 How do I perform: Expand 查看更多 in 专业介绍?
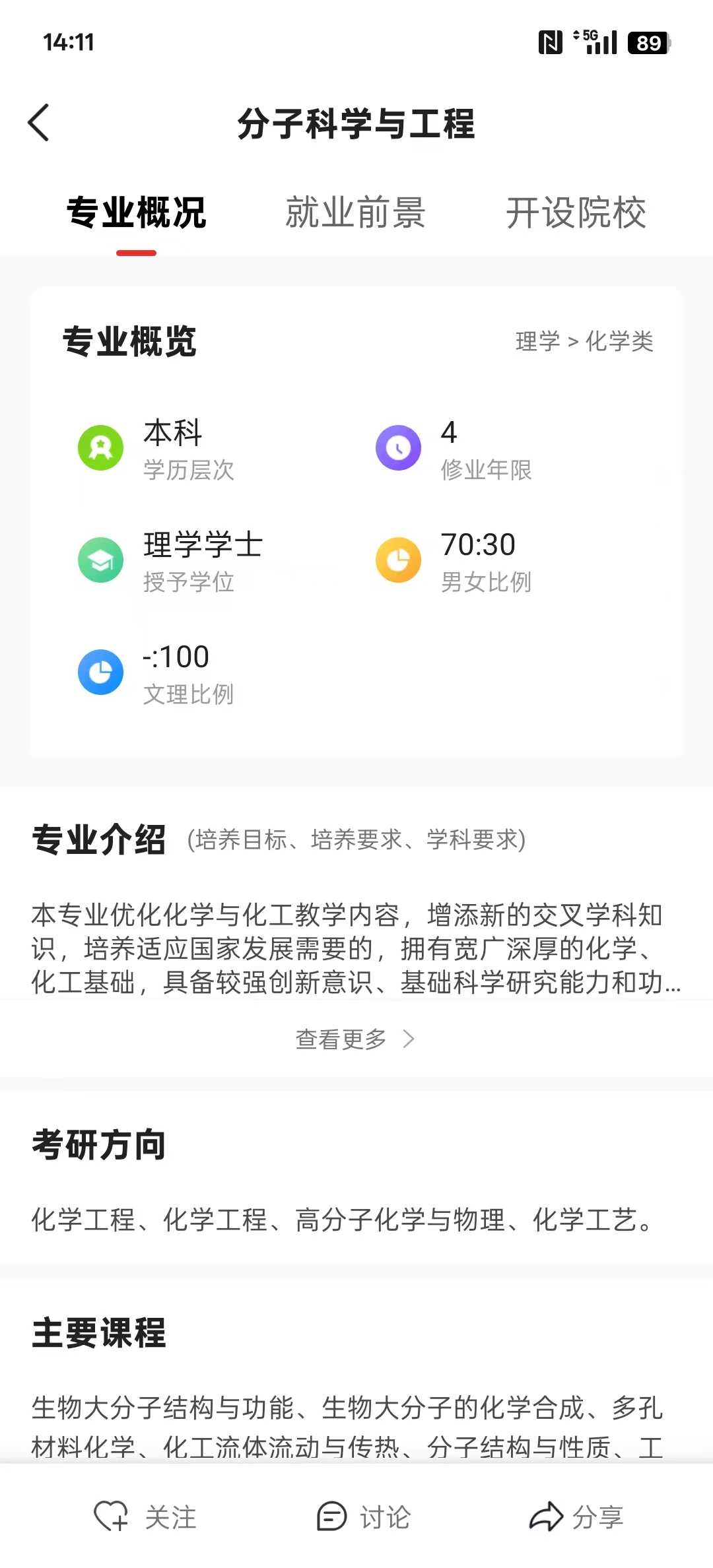pyautogui.click(x=355, y=1039)
